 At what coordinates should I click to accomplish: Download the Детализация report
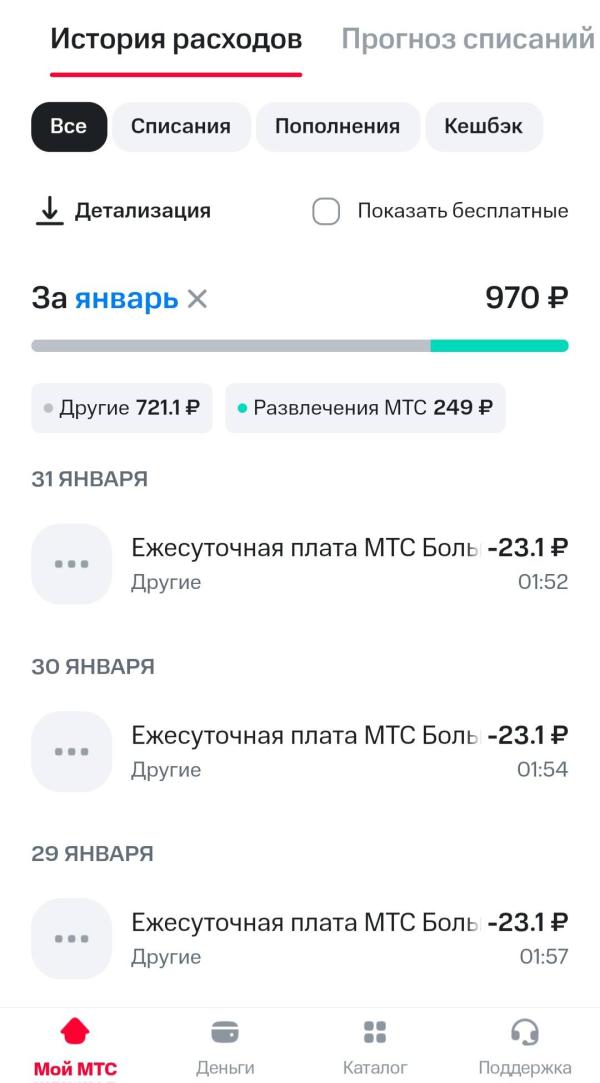[123, 211]
